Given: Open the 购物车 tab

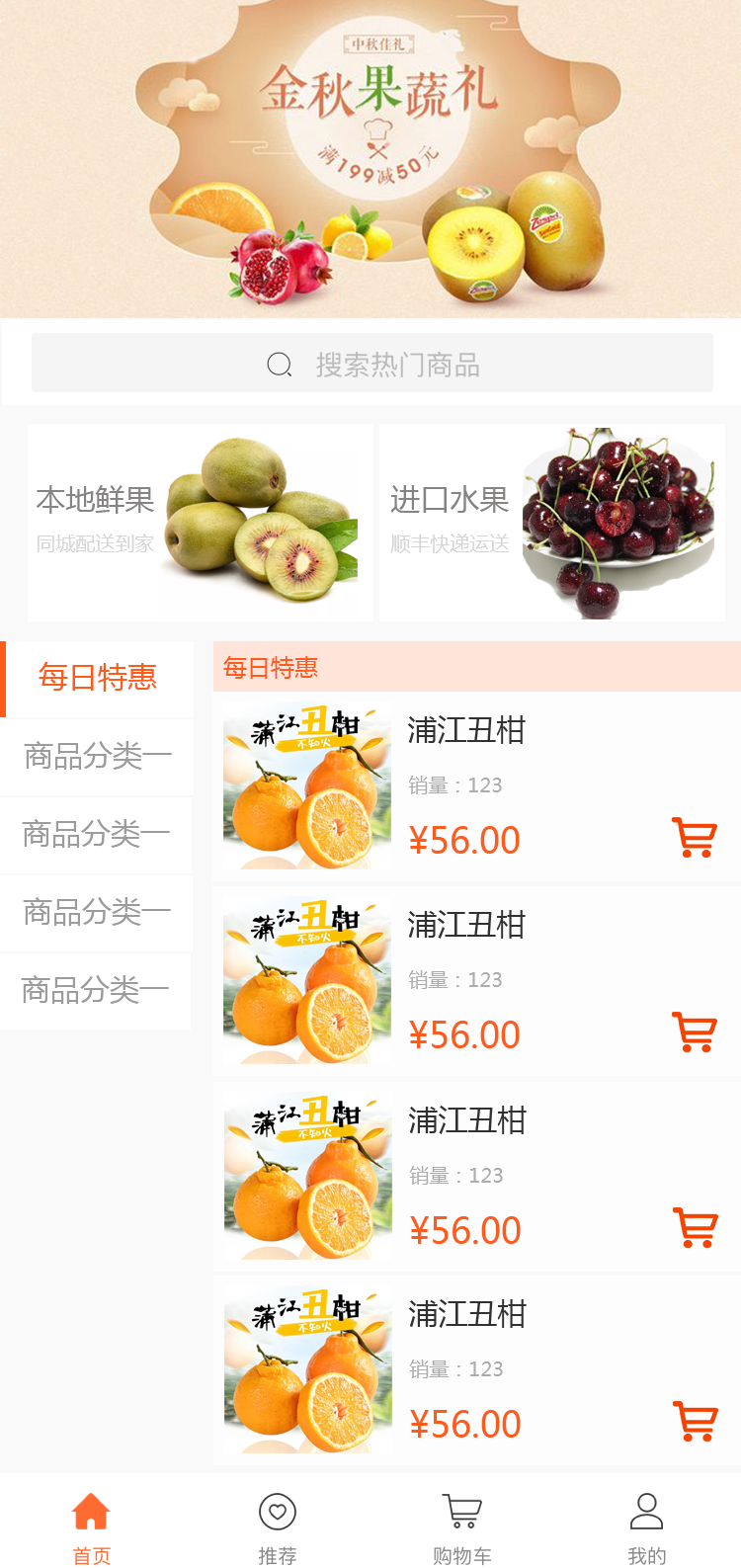Looking at the screenshot, I should click(462, 1527).
